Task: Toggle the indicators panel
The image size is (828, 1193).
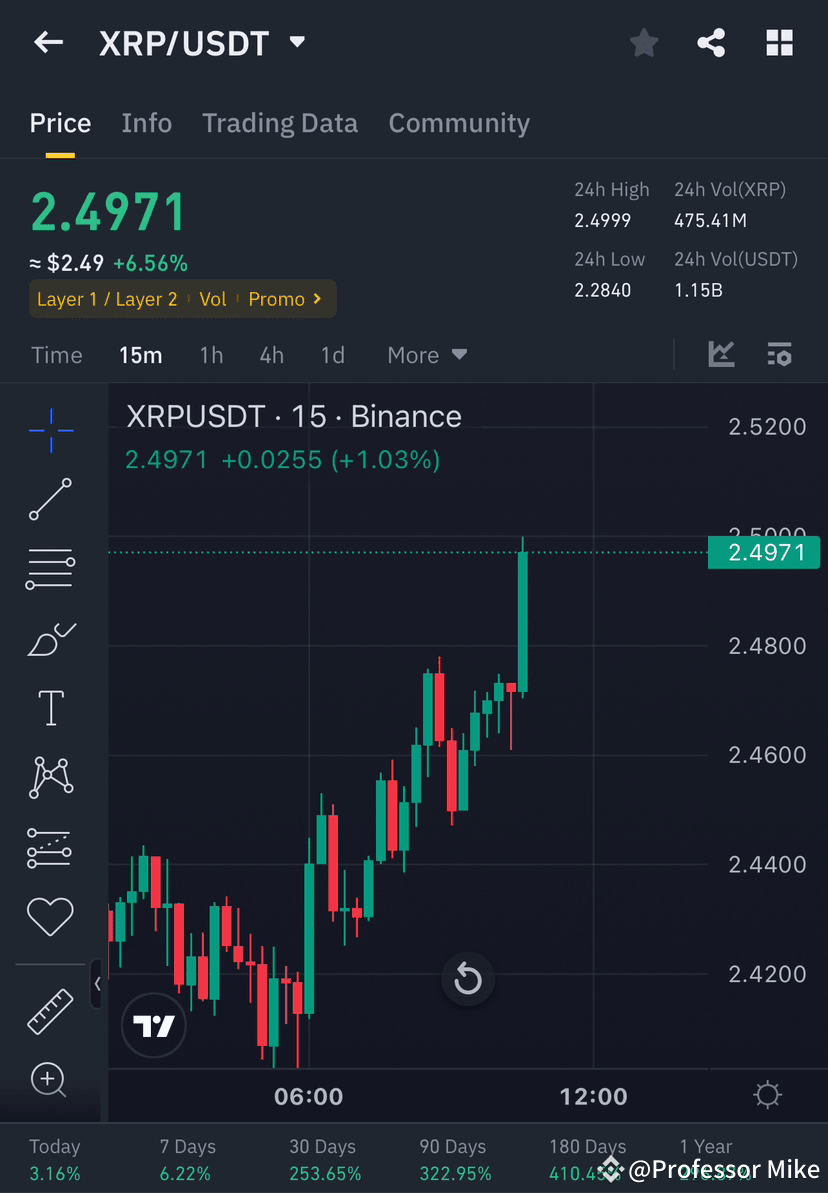Action: pyautogui.click(x=779, y=354)
